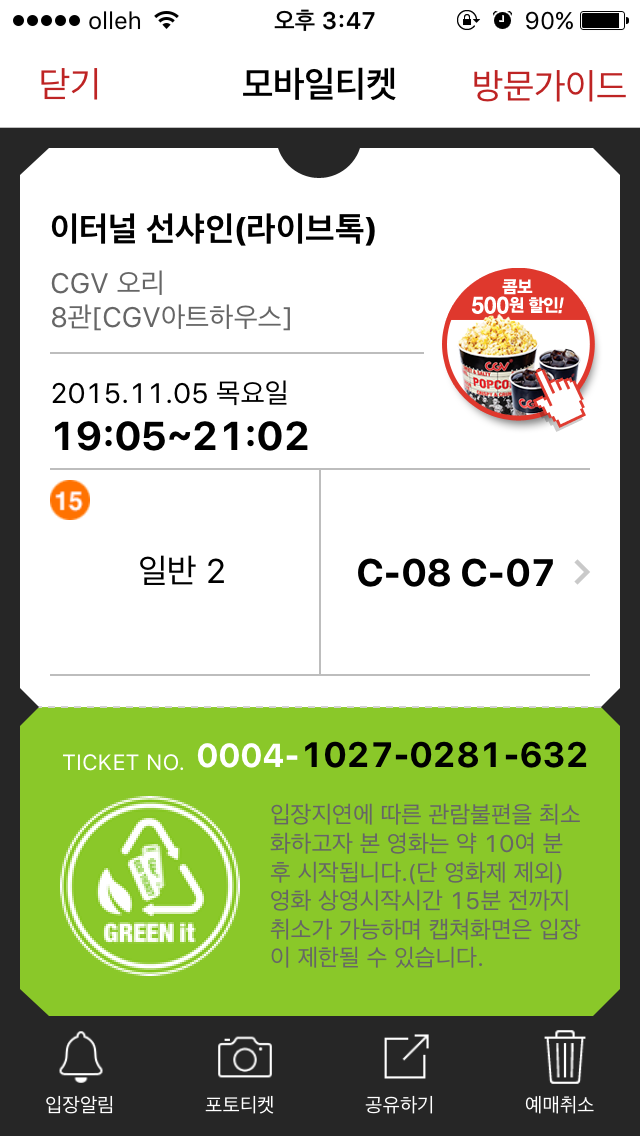View seat details for C-08 C-07
The image size is (640, 1136).
point(470,573)
